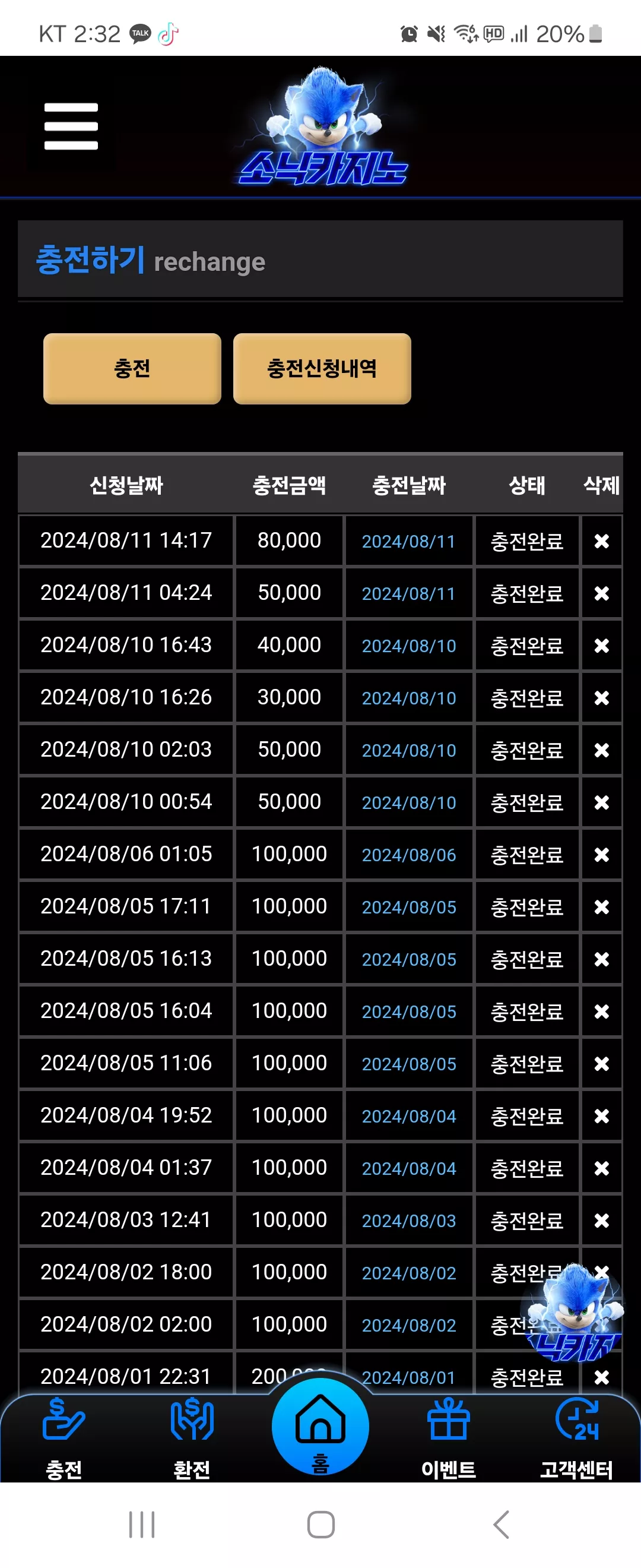Screen dimensions: 641x1568
Task: Delete the 2024/08/03 12:41 record
Action: pos(601,1221)
